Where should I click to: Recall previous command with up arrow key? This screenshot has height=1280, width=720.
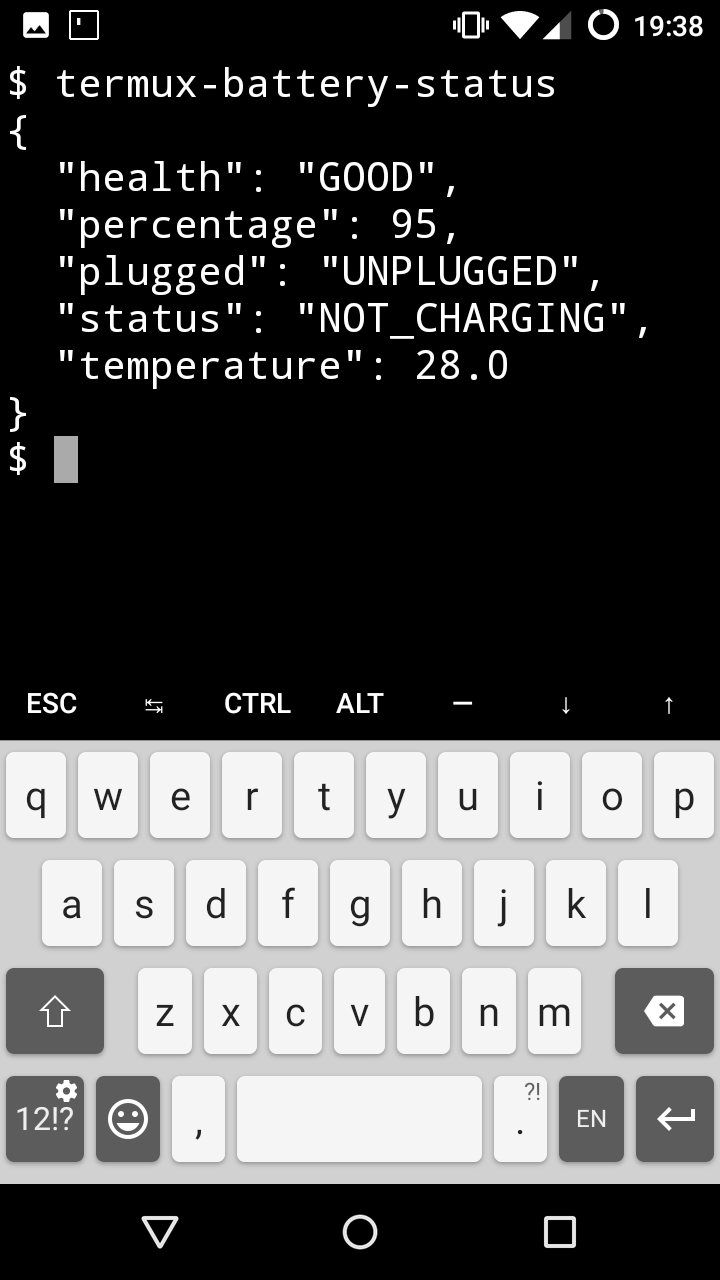(668, 704)
